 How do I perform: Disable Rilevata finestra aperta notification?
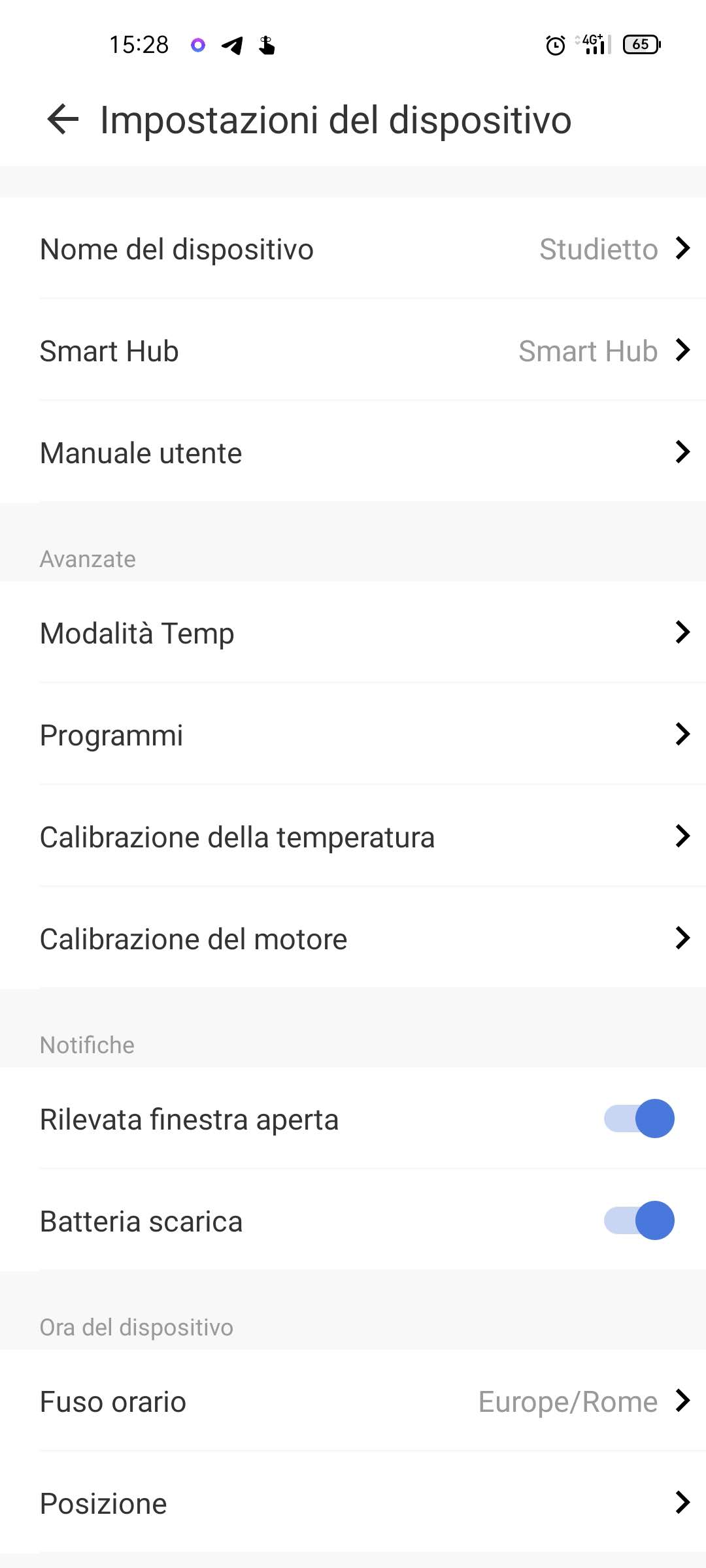pyautogui.click(x=639, y=1119)
